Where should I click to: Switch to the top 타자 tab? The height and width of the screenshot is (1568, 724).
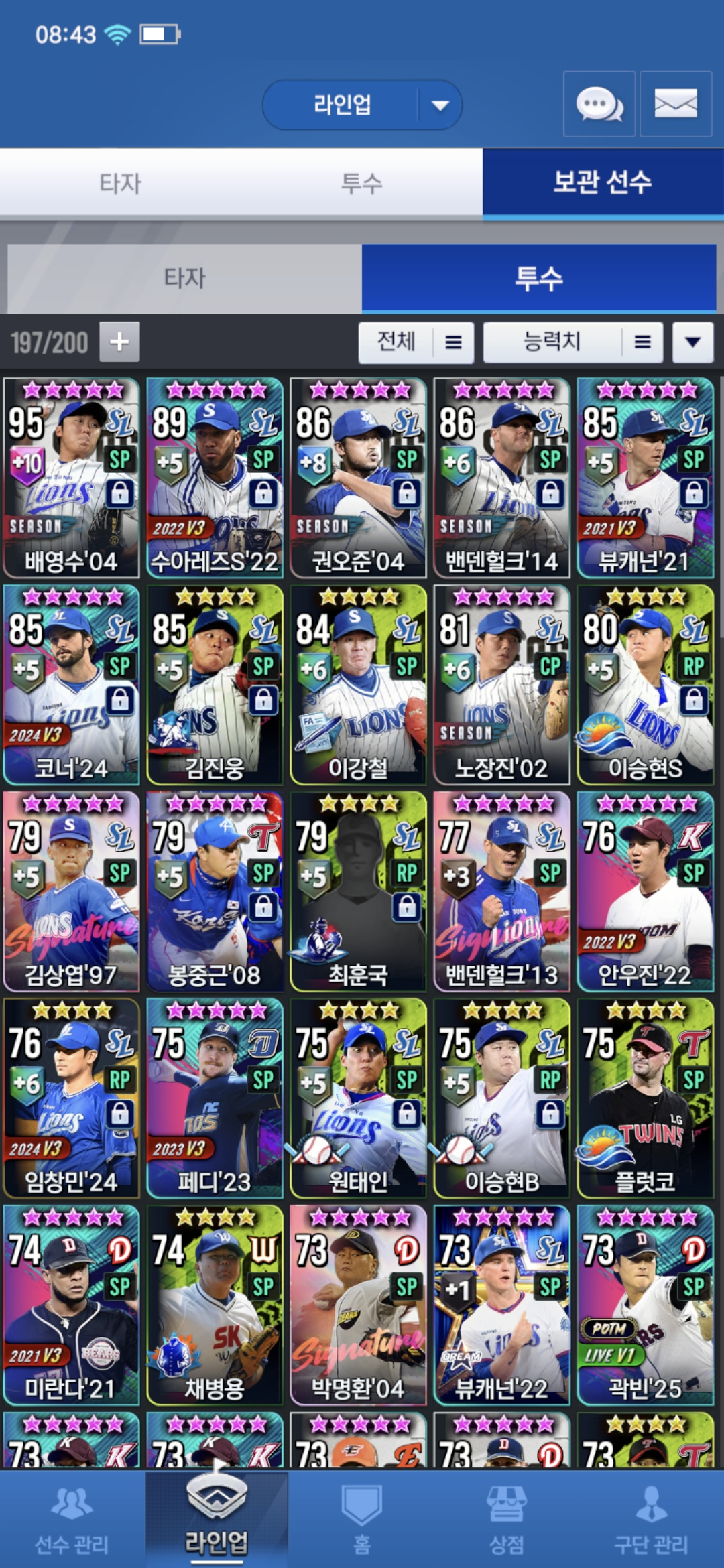click(121, 182)
